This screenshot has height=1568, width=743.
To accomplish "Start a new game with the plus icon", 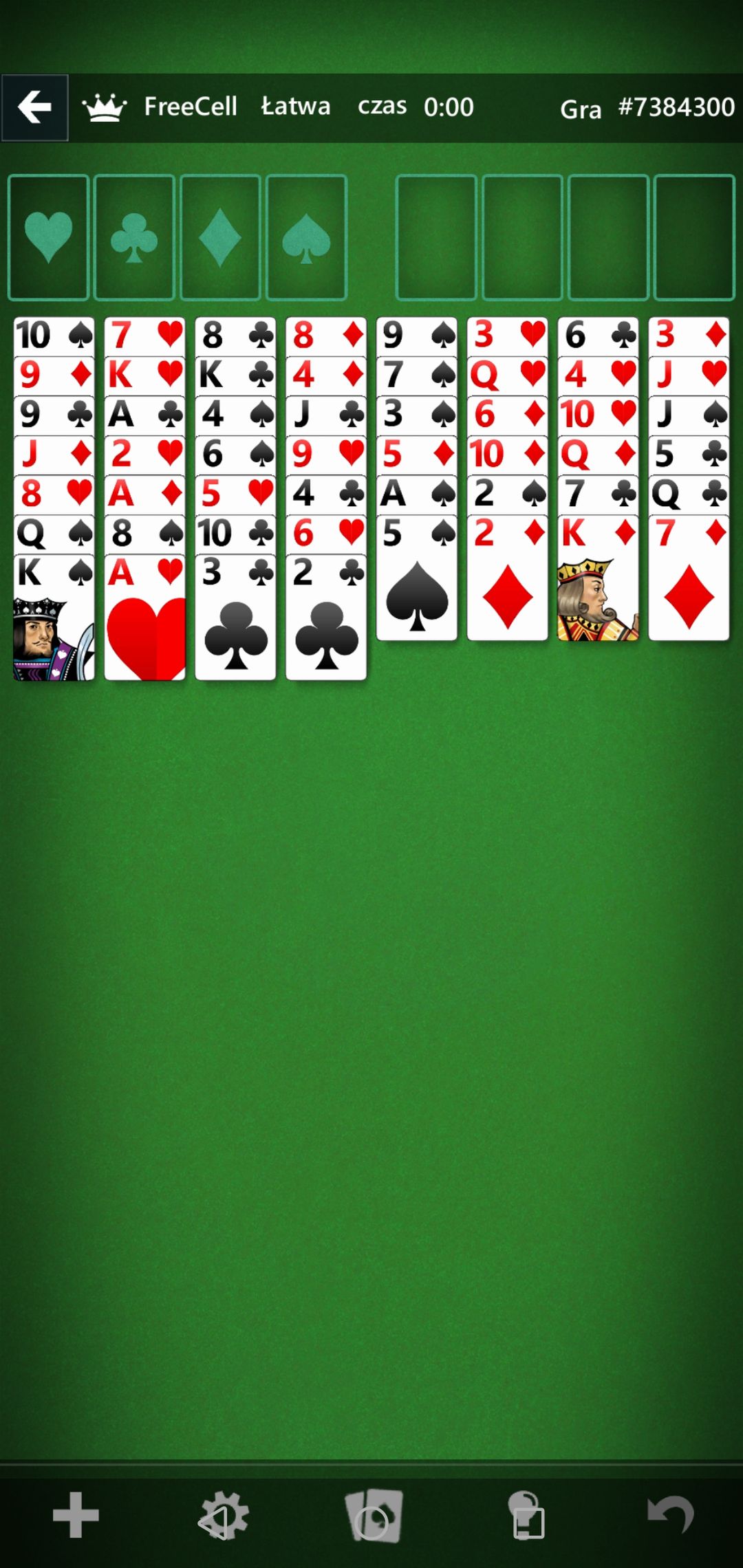I will click(x=76, y=1514).
